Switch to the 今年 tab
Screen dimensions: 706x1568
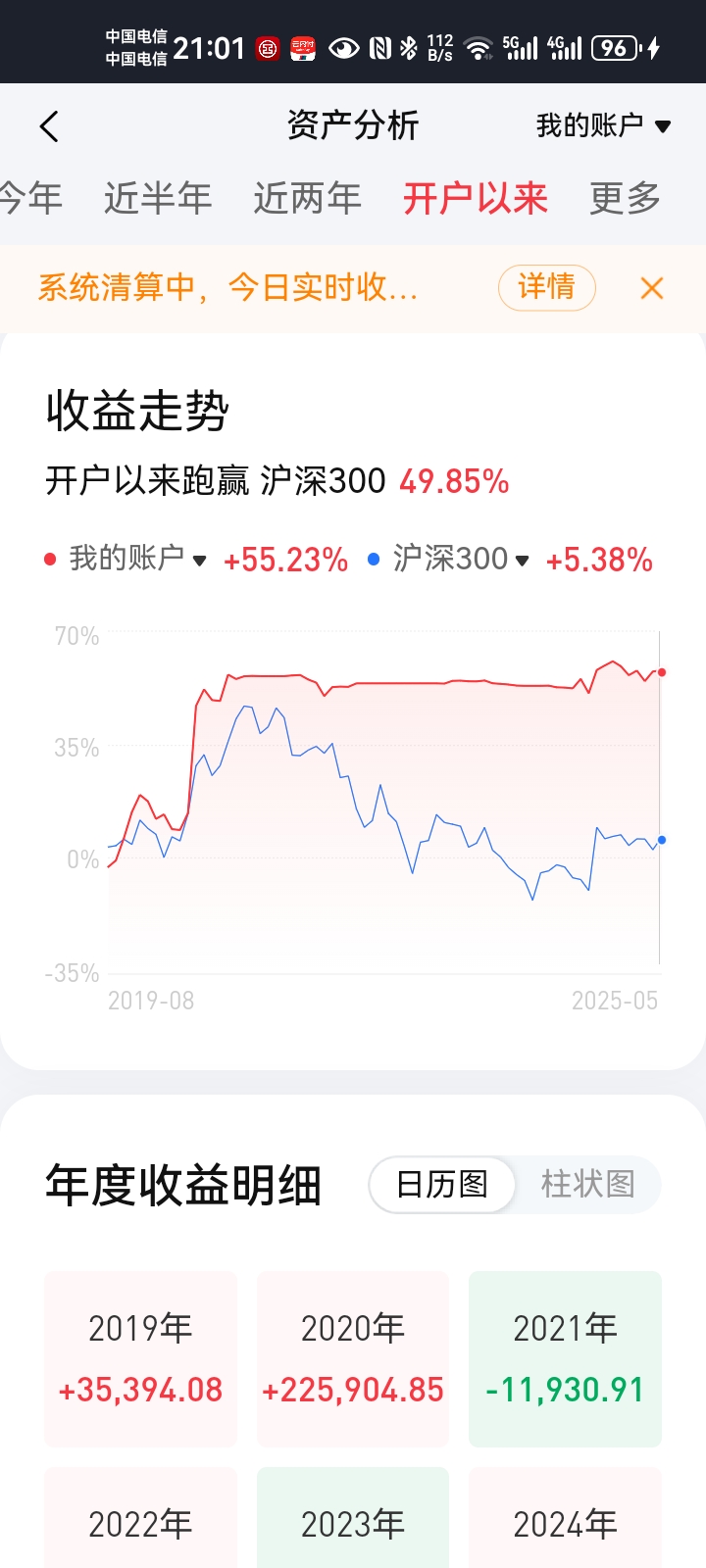pos(31,198)
